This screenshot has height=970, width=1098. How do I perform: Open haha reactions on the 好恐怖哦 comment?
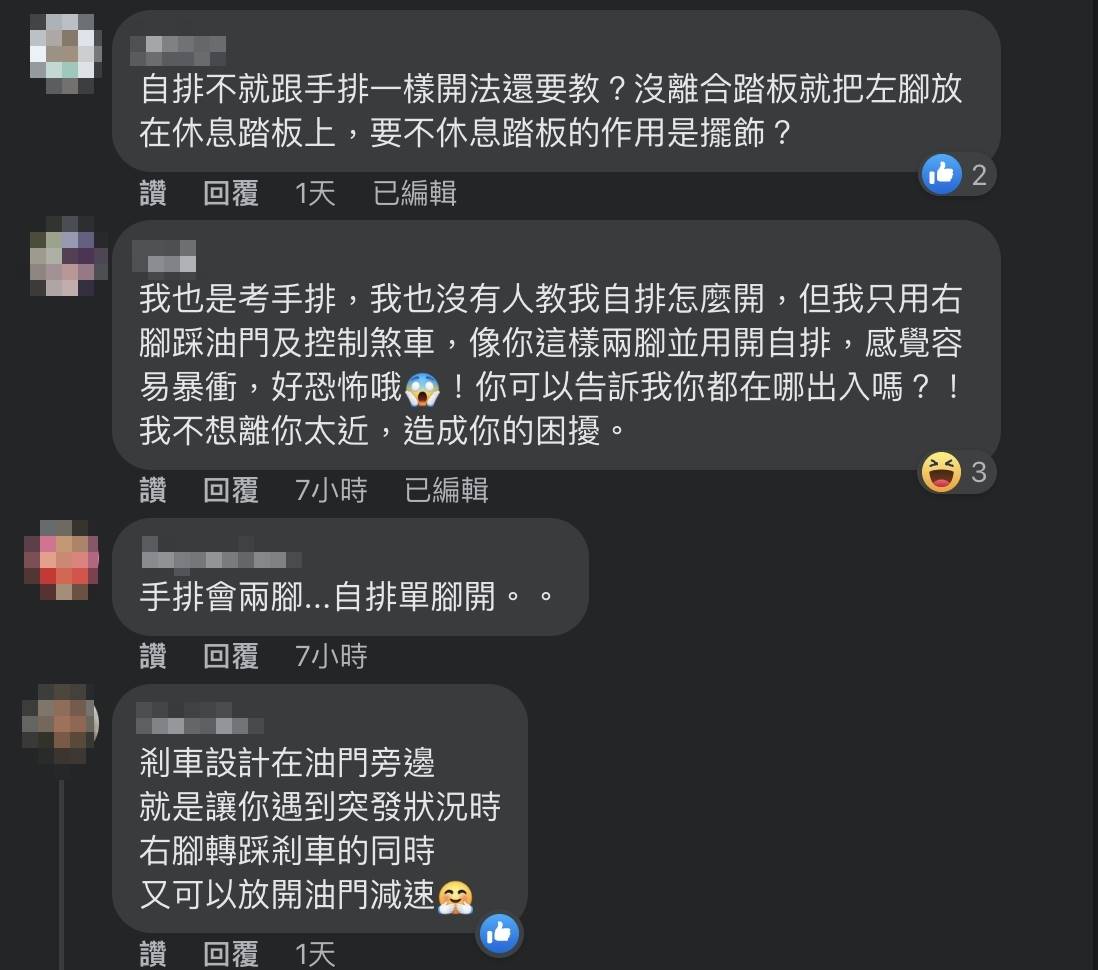(956, 471)
